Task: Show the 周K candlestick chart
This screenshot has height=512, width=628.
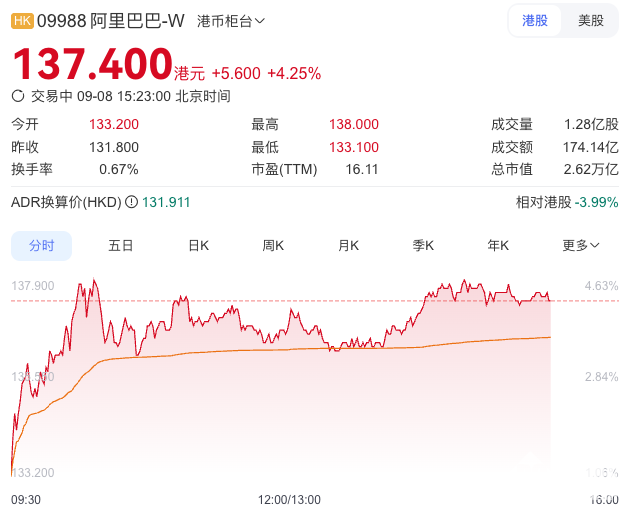Action: (273, 245)
